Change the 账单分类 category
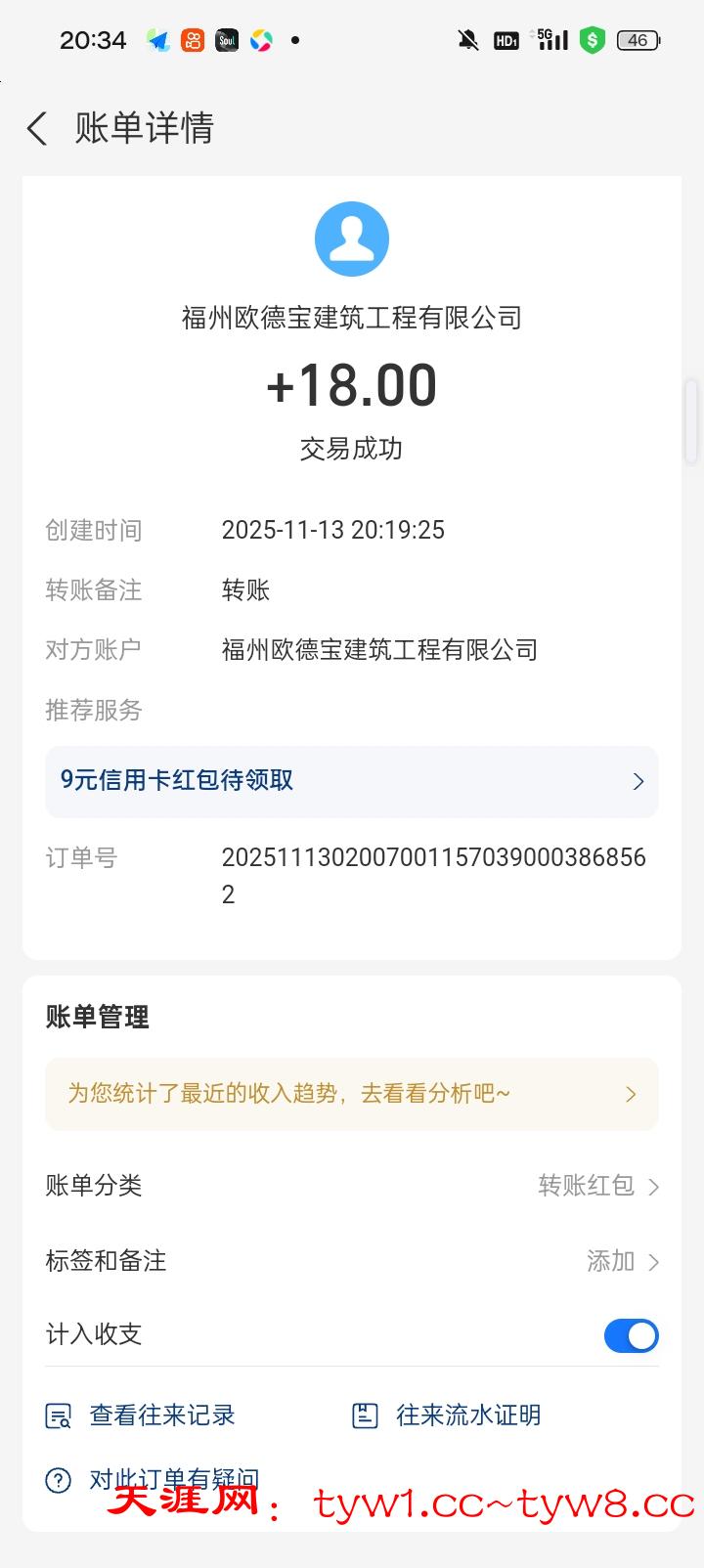Viewport: 704px width, 1568px height. point(597,1186)
